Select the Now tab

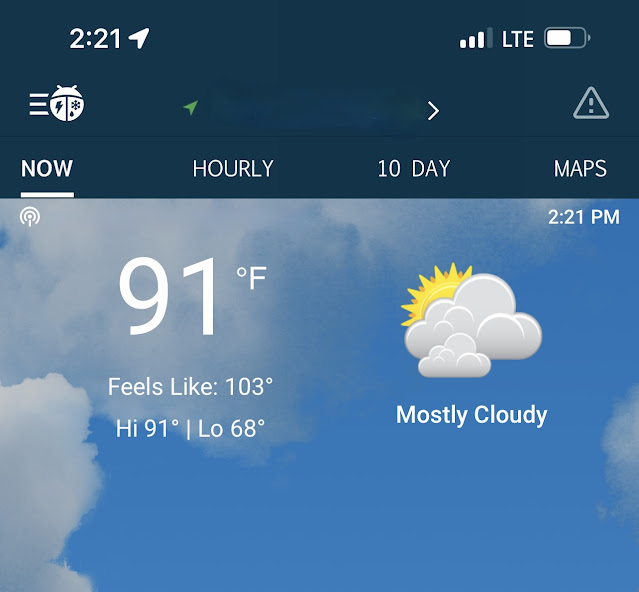(47, 169)
